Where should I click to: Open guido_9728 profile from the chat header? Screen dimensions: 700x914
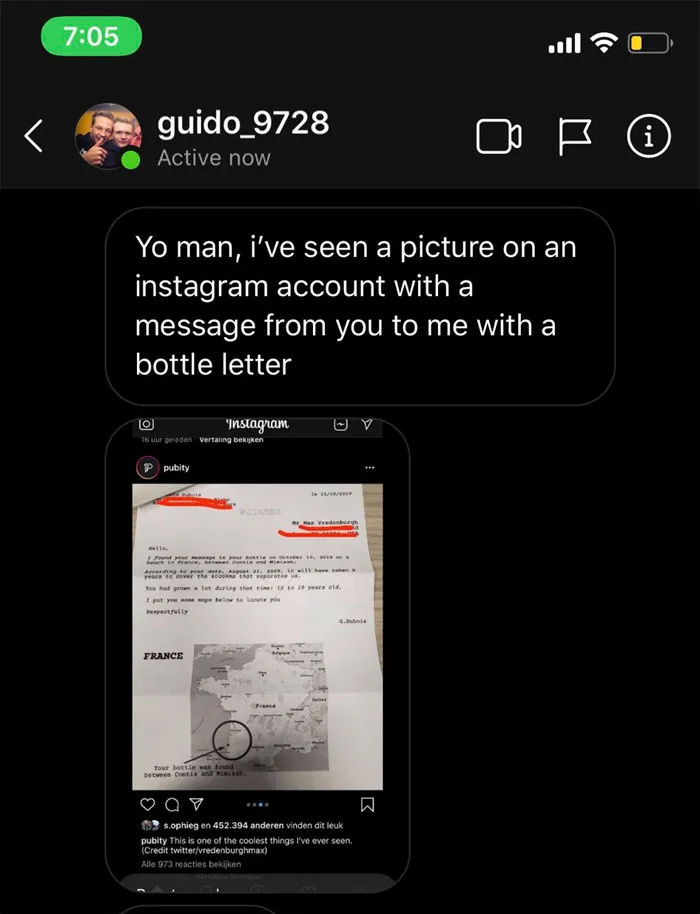point(243,124)
